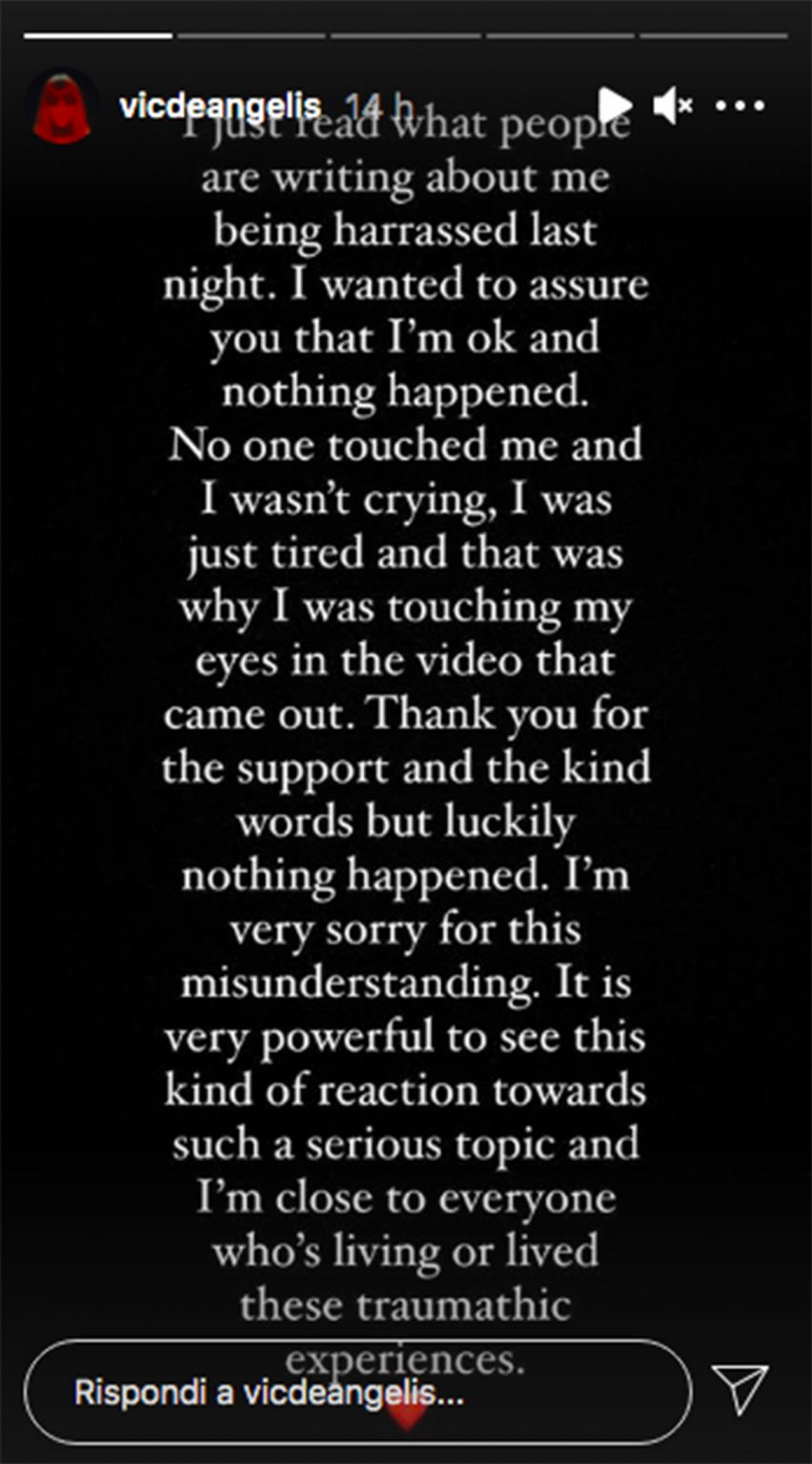The width and height of the screenshot is (812, 1464).
Task: Unmute the story sound
Action: (672, 105)
